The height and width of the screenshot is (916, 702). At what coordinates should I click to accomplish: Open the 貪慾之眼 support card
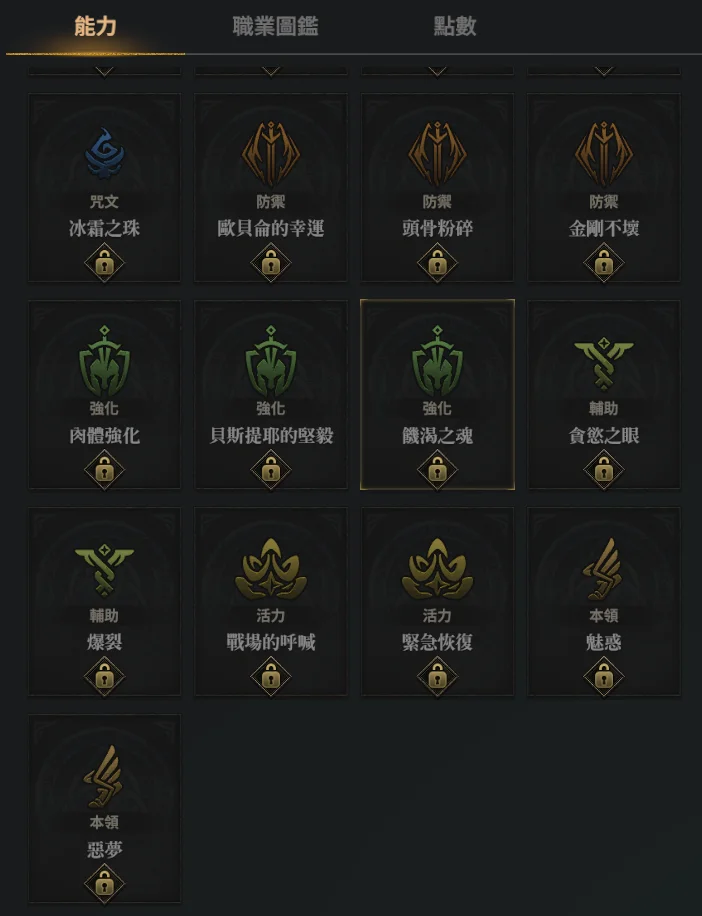(x=603, y=395)
